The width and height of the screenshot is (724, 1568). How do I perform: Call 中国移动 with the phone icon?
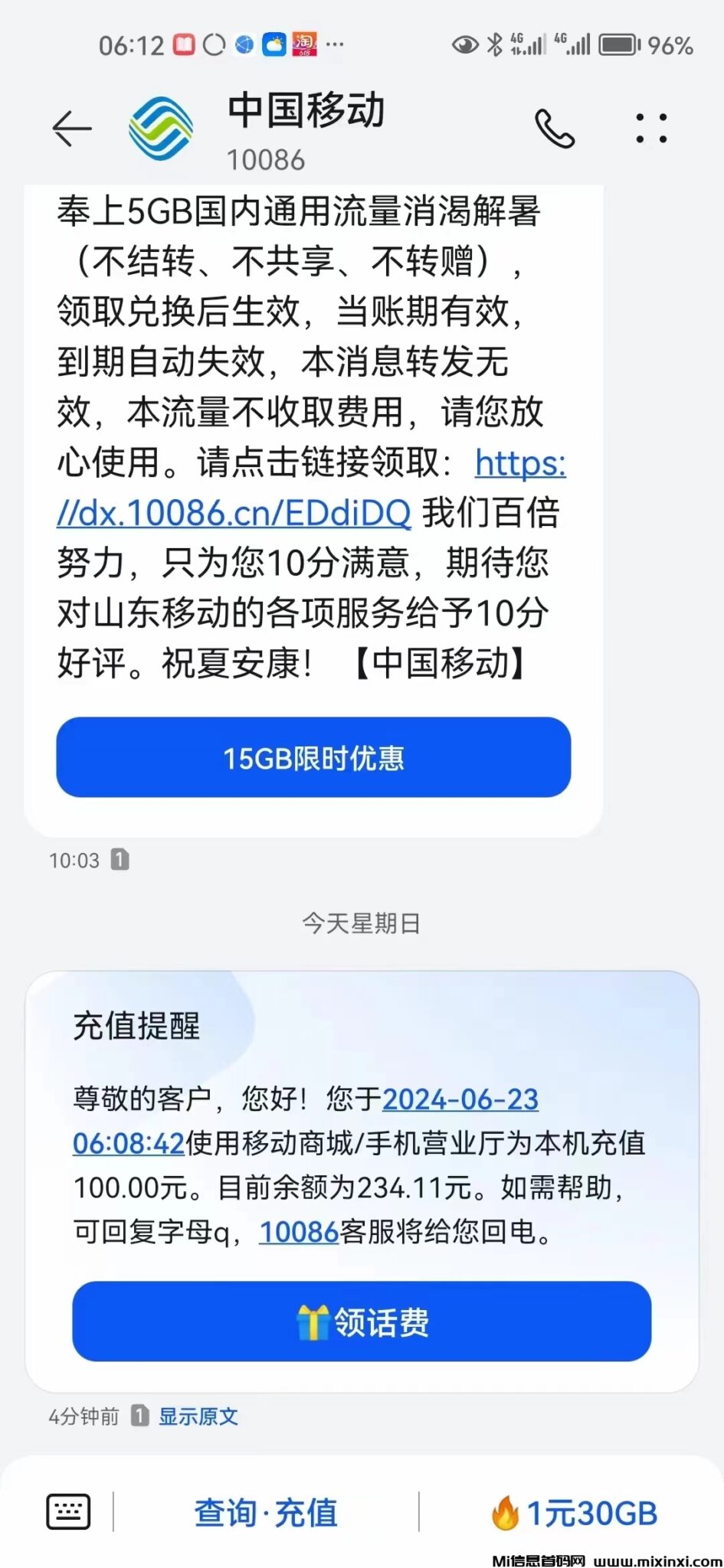(554, 129)
